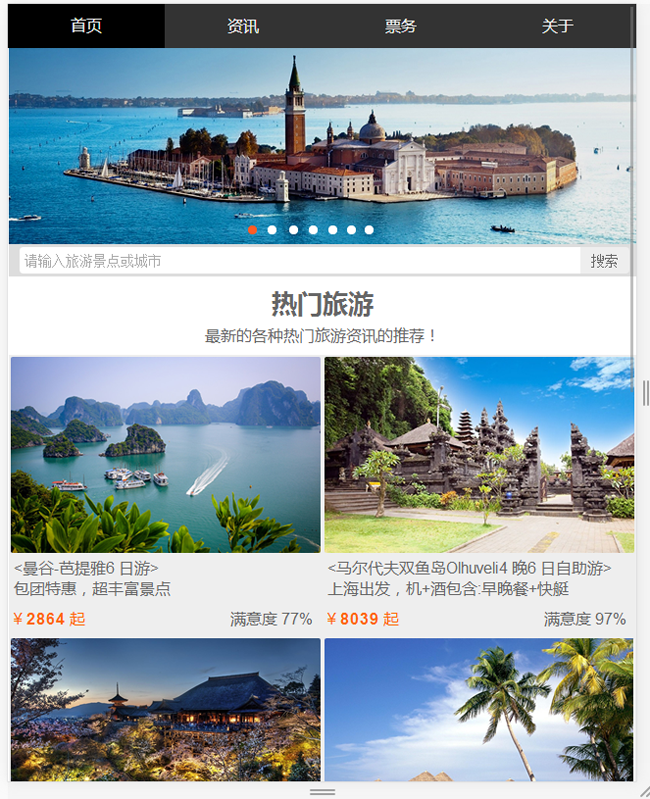
Task: Tap the travel destination search field
Action: coord(300,261)
